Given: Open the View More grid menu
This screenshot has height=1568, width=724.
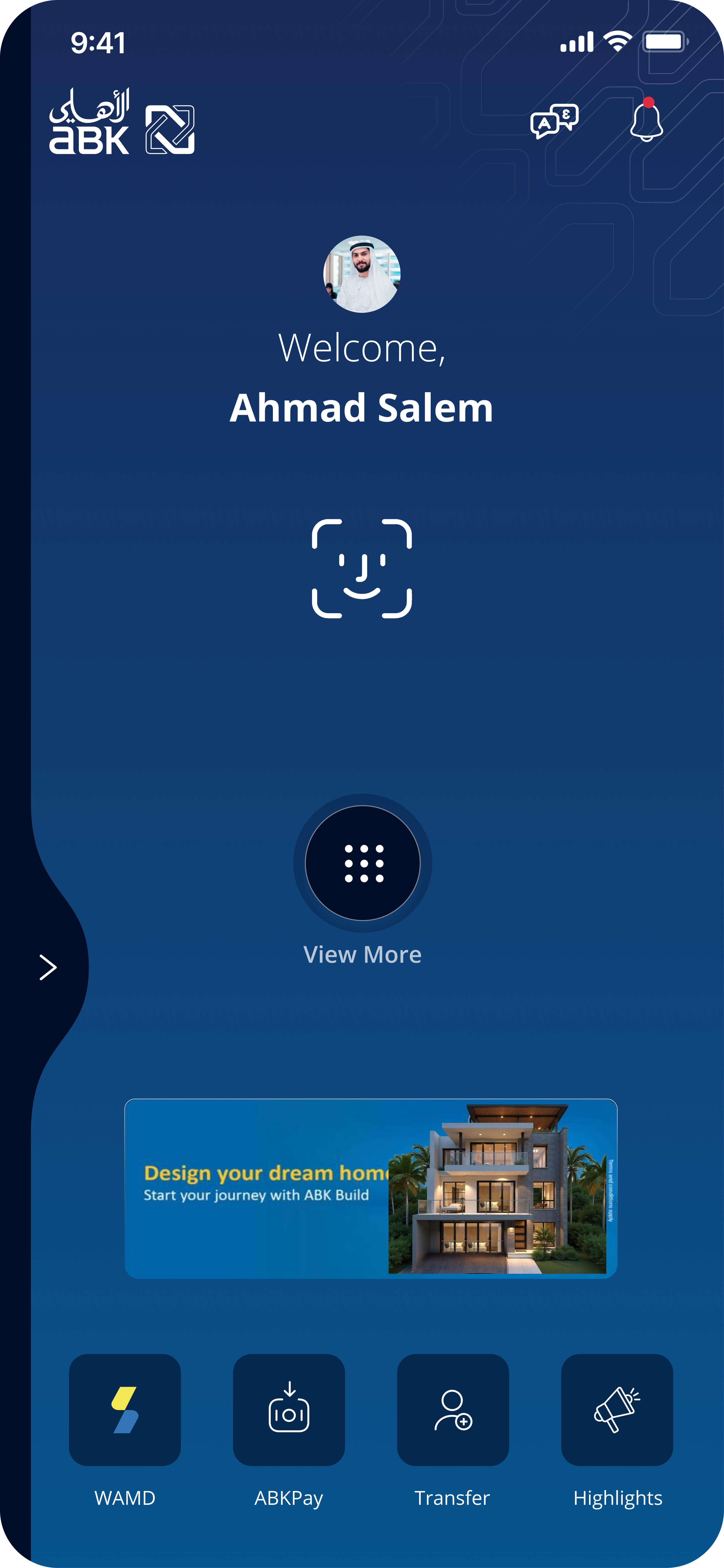Looking at the screenshot, I should tap(363, 863).
